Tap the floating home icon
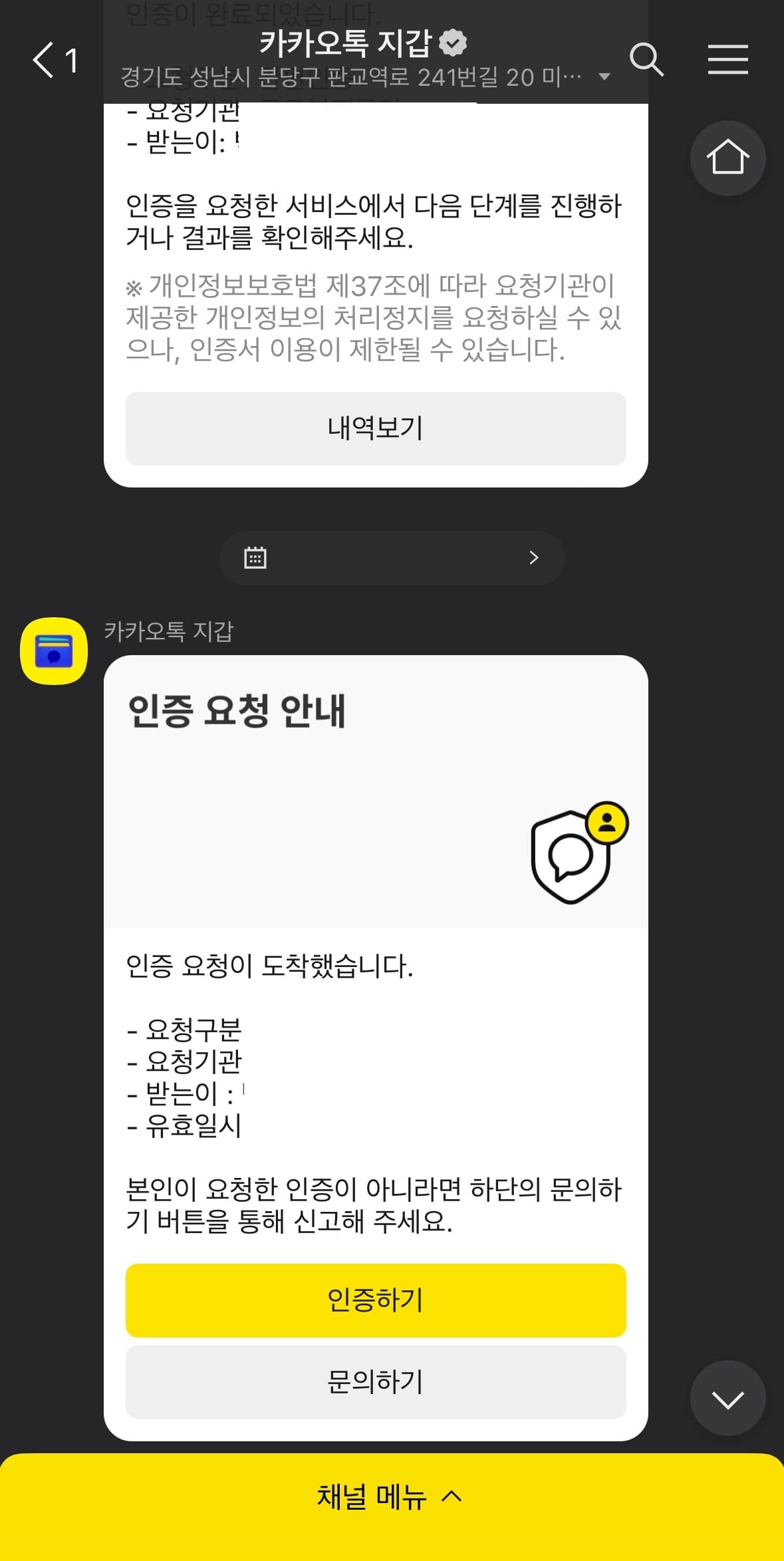The height and width of the screenshot is (1561, 784). coord(727,159)
